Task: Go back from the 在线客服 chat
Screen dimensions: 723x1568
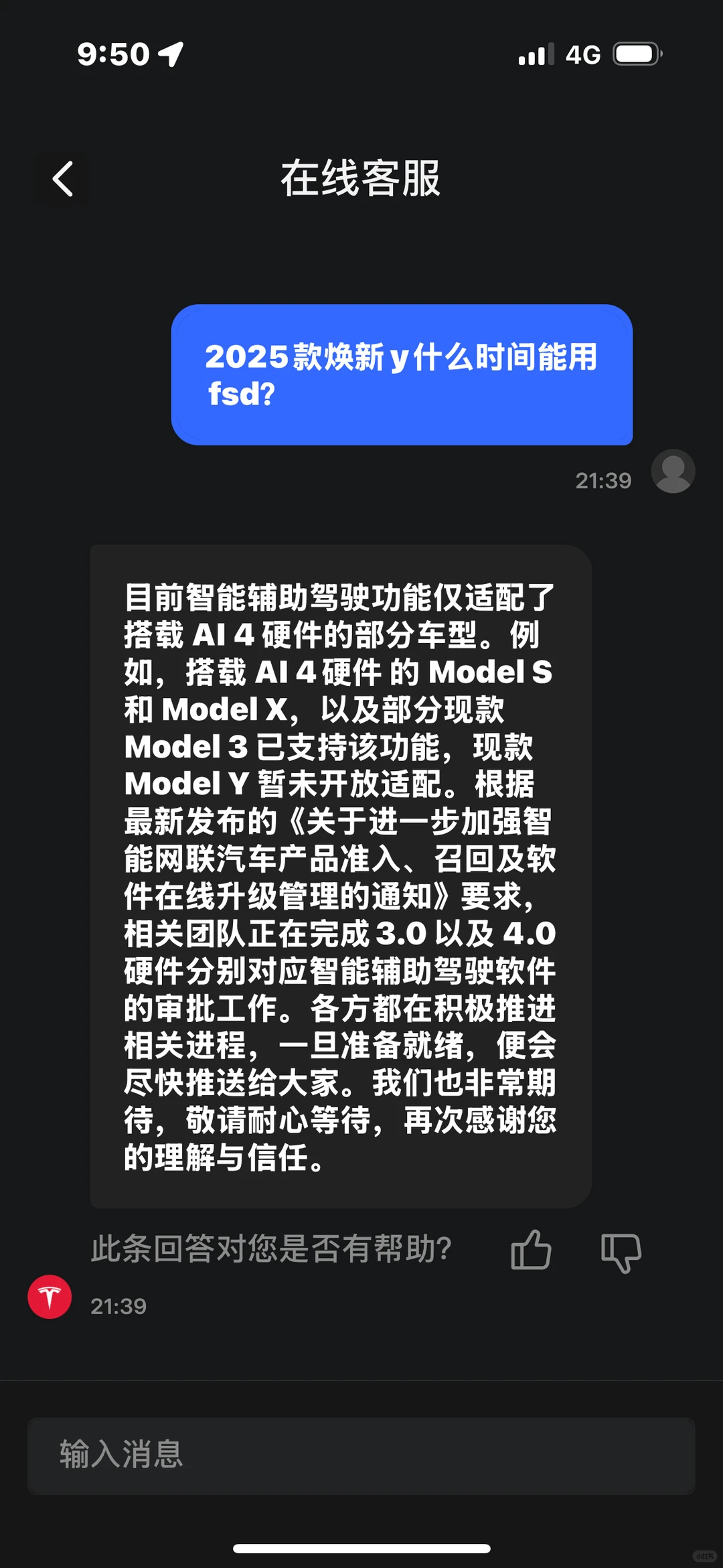Action: coord(62,179)
